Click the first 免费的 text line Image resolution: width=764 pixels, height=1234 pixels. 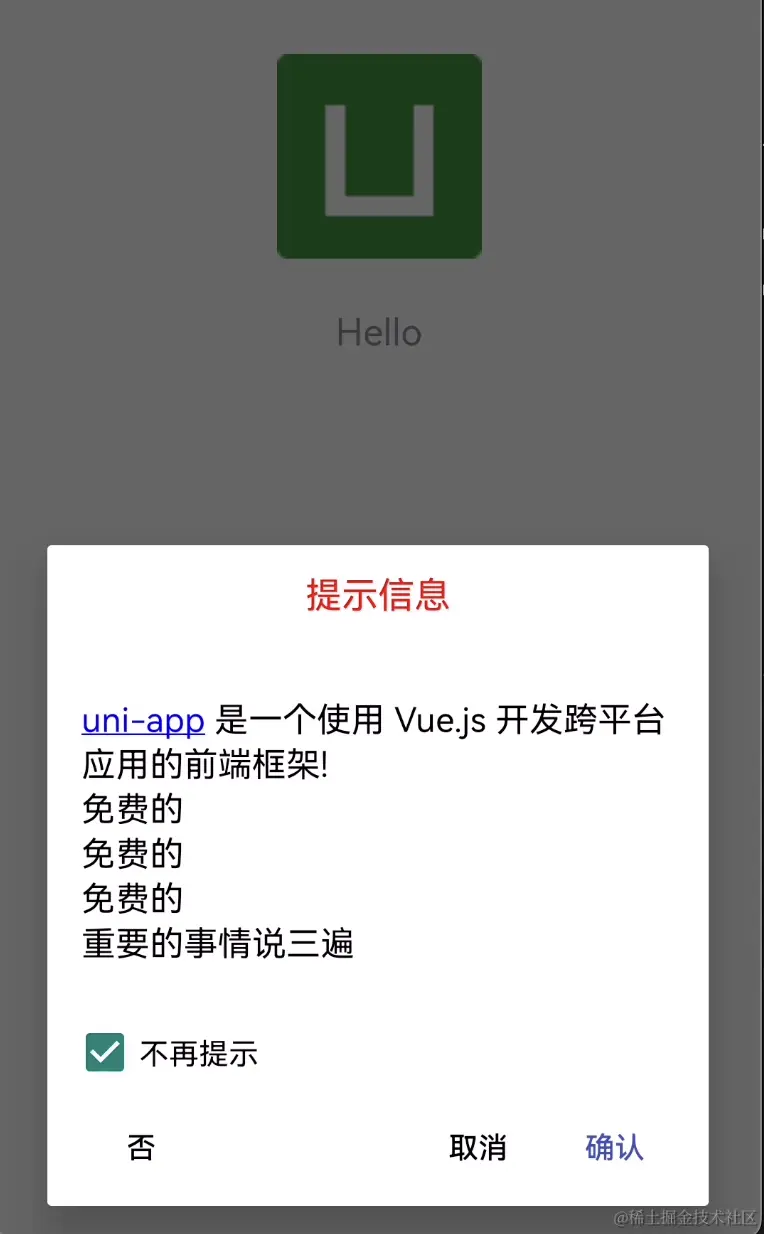132,810
